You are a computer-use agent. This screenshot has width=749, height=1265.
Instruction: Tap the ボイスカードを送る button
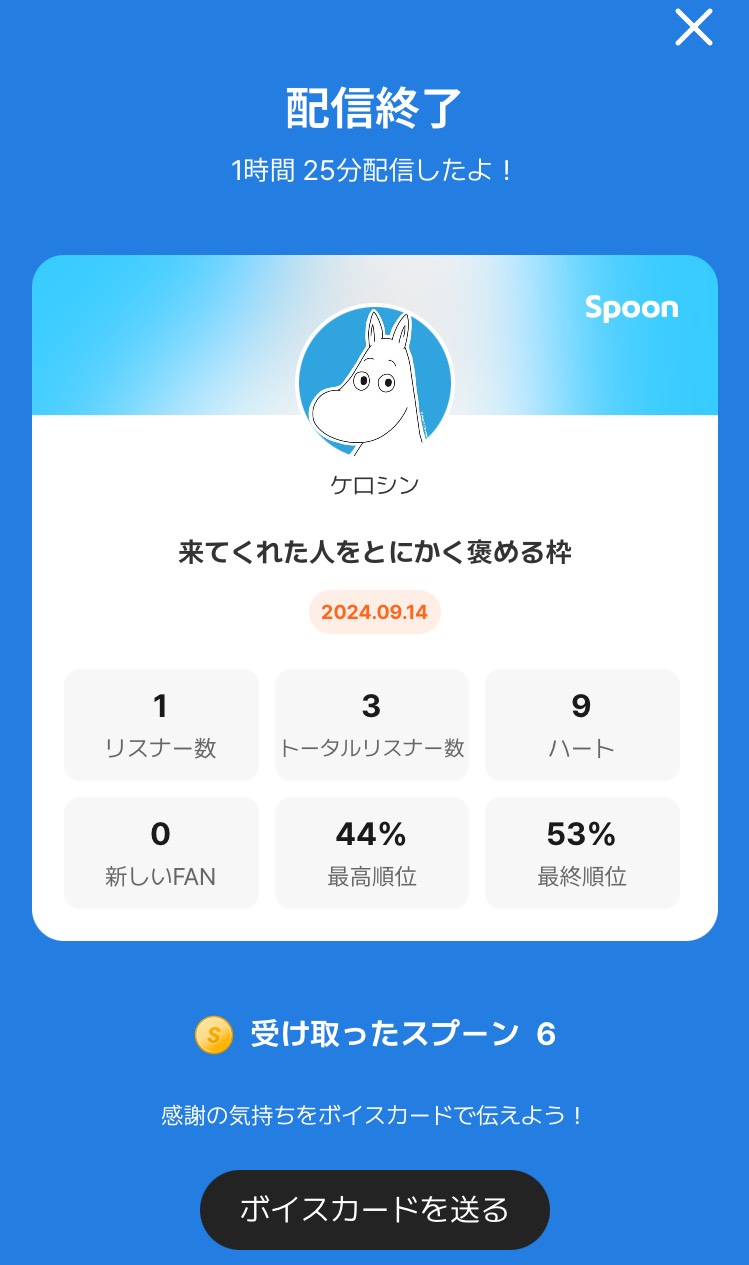point(375,1209)
